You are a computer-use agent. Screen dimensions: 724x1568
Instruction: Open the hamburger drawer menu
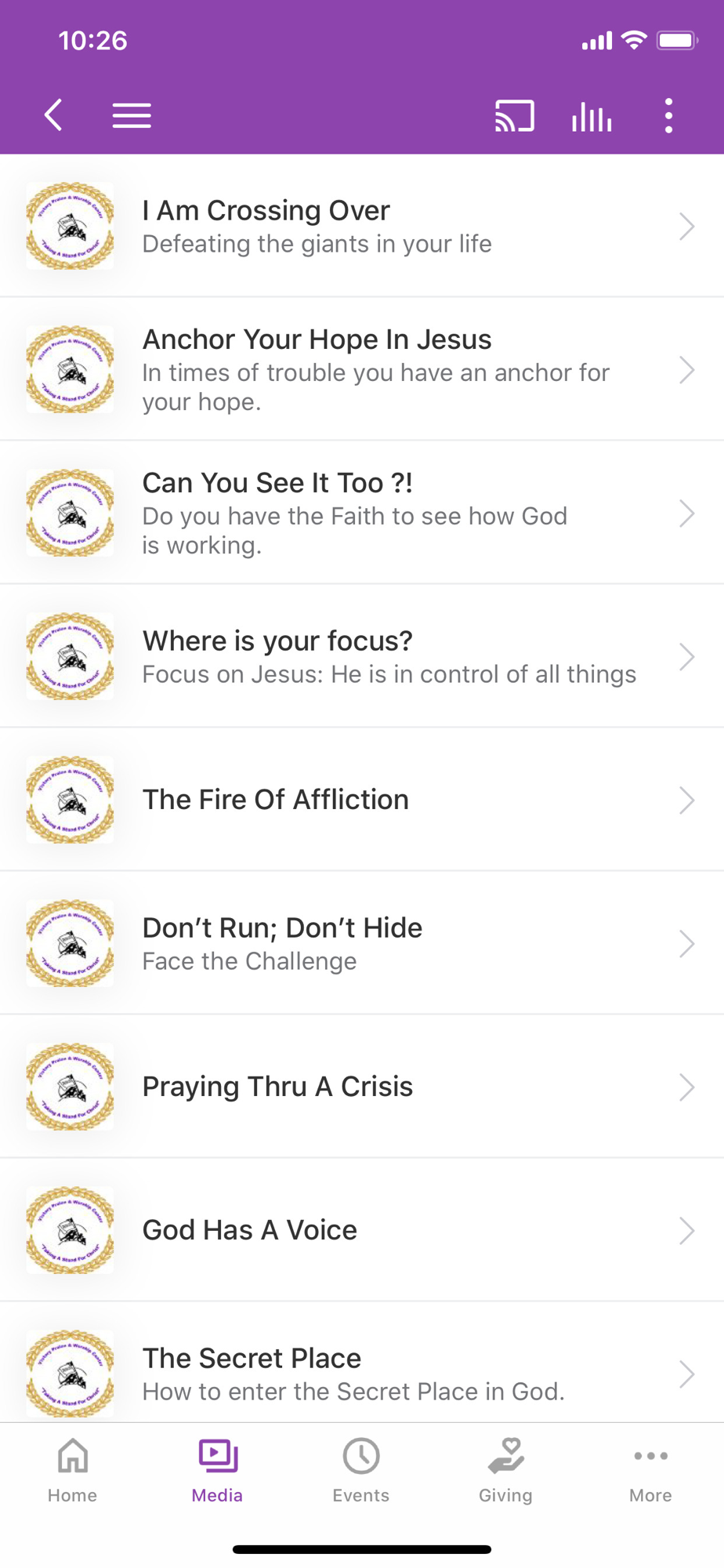tap(132, 115)
